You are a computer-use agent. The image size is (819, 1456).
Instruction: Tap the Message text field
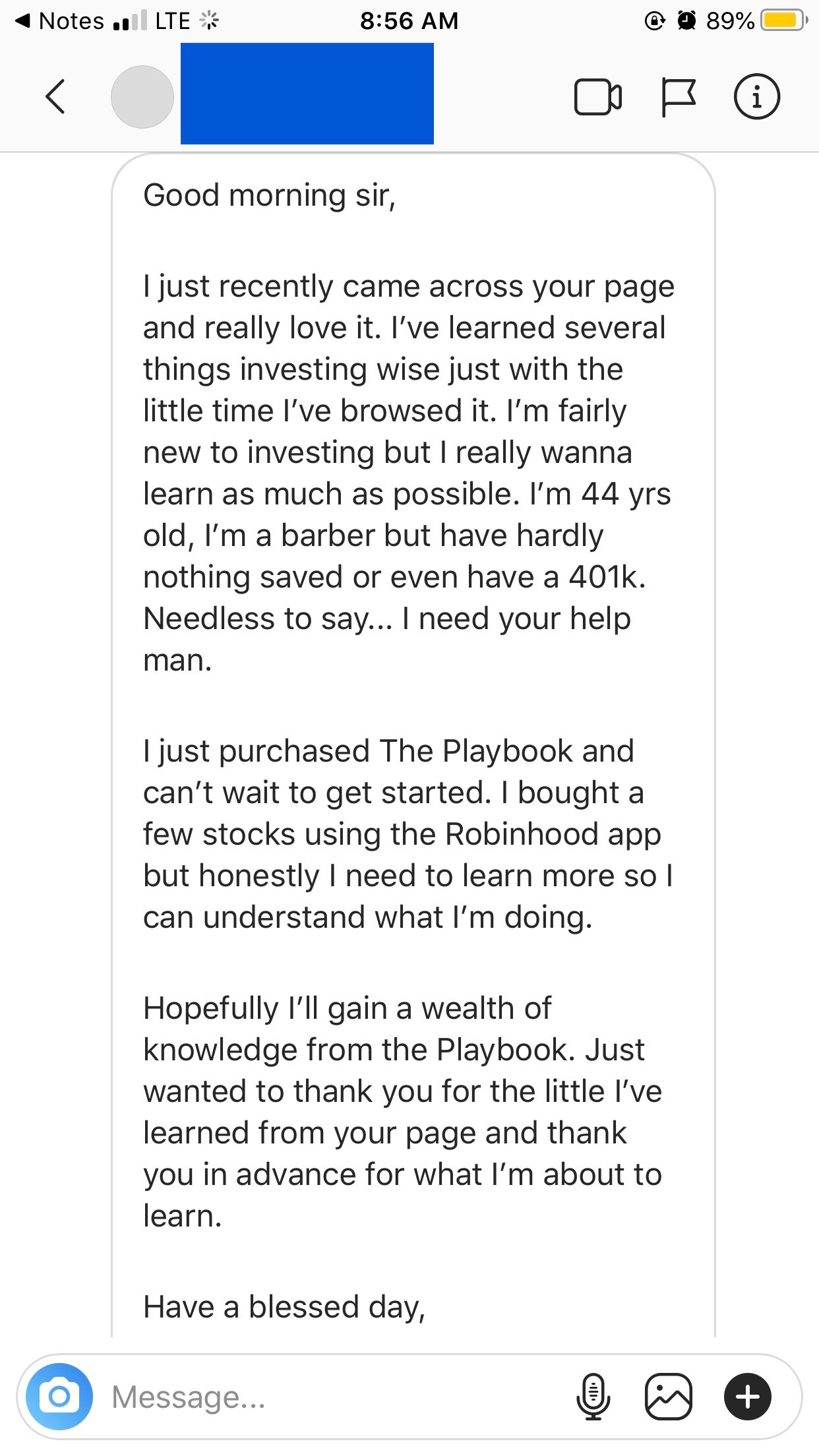(330, 1396)
